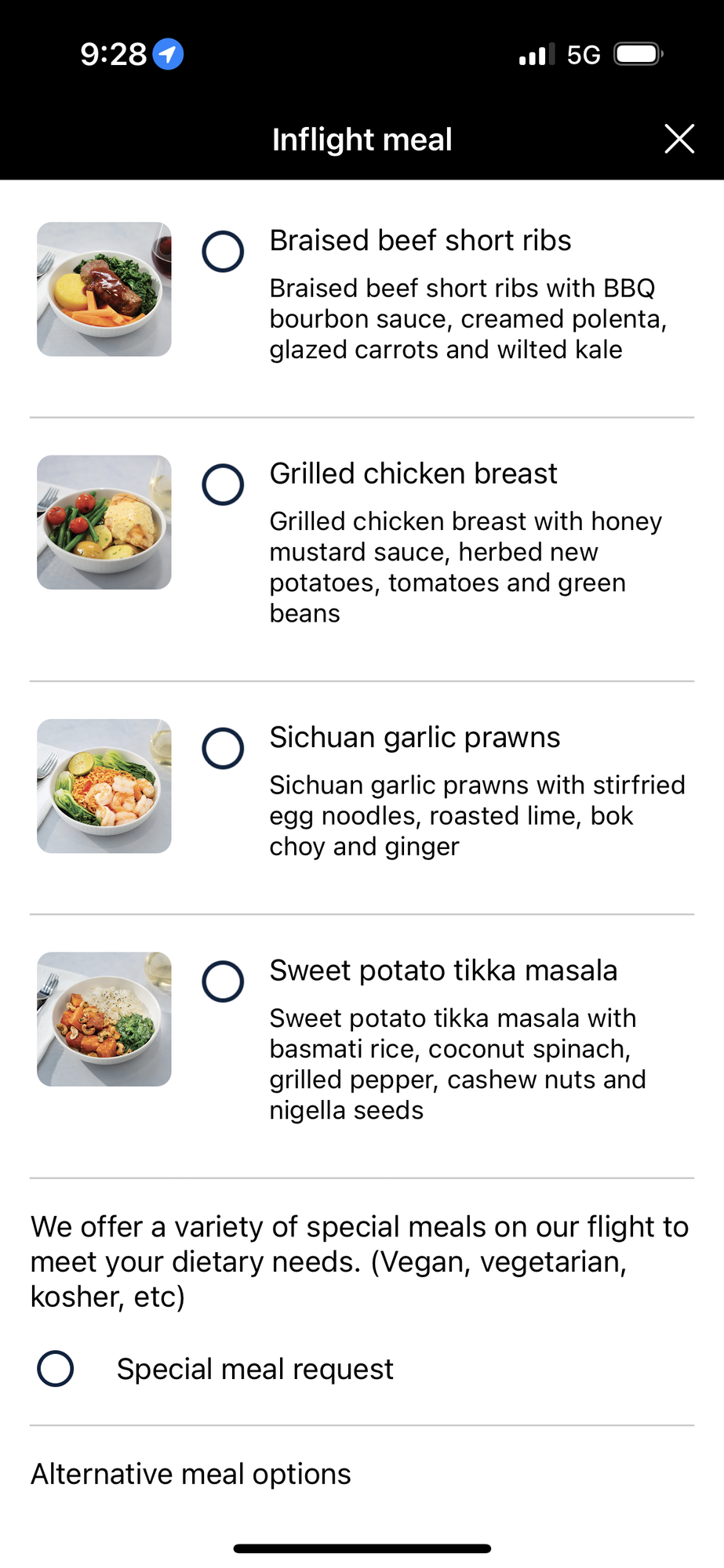Screen dimensions: 724x1568
Task: Tap the Sweet potato tikka masala photo
Action: (104, 1019)
